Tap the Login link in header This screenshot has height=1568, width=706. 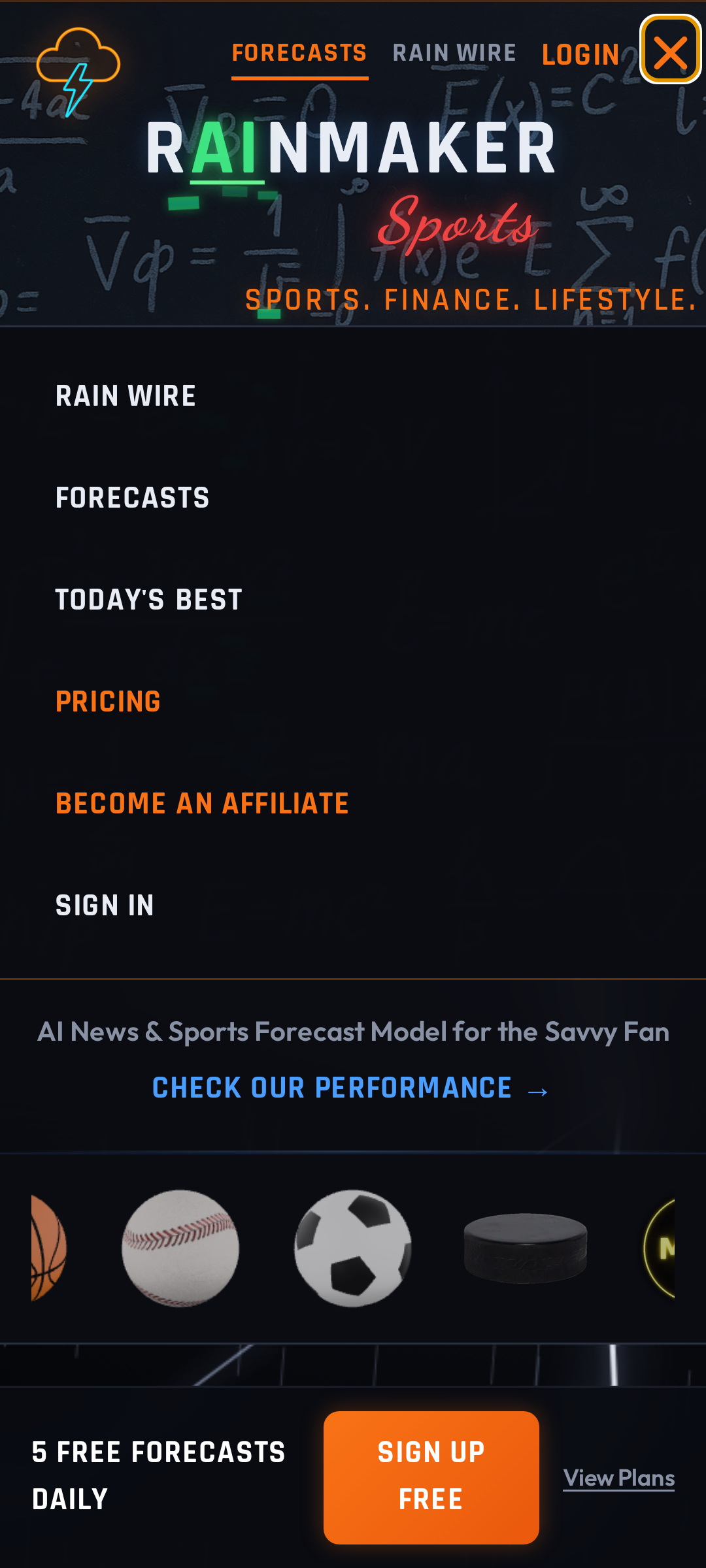click(580, 55)
